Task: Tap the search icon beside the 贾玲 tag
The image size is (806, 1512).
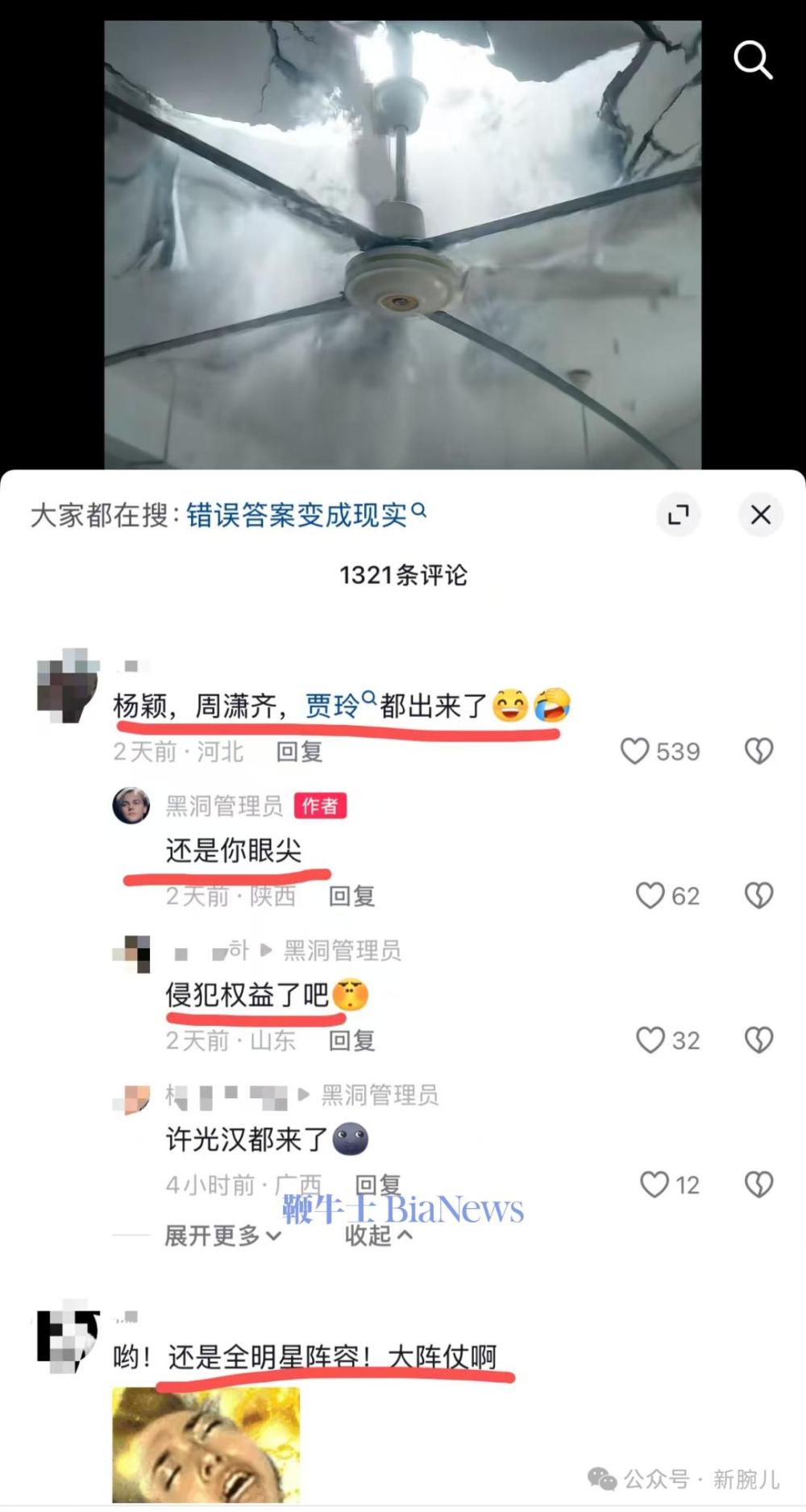Action: (x=368, y=698)
